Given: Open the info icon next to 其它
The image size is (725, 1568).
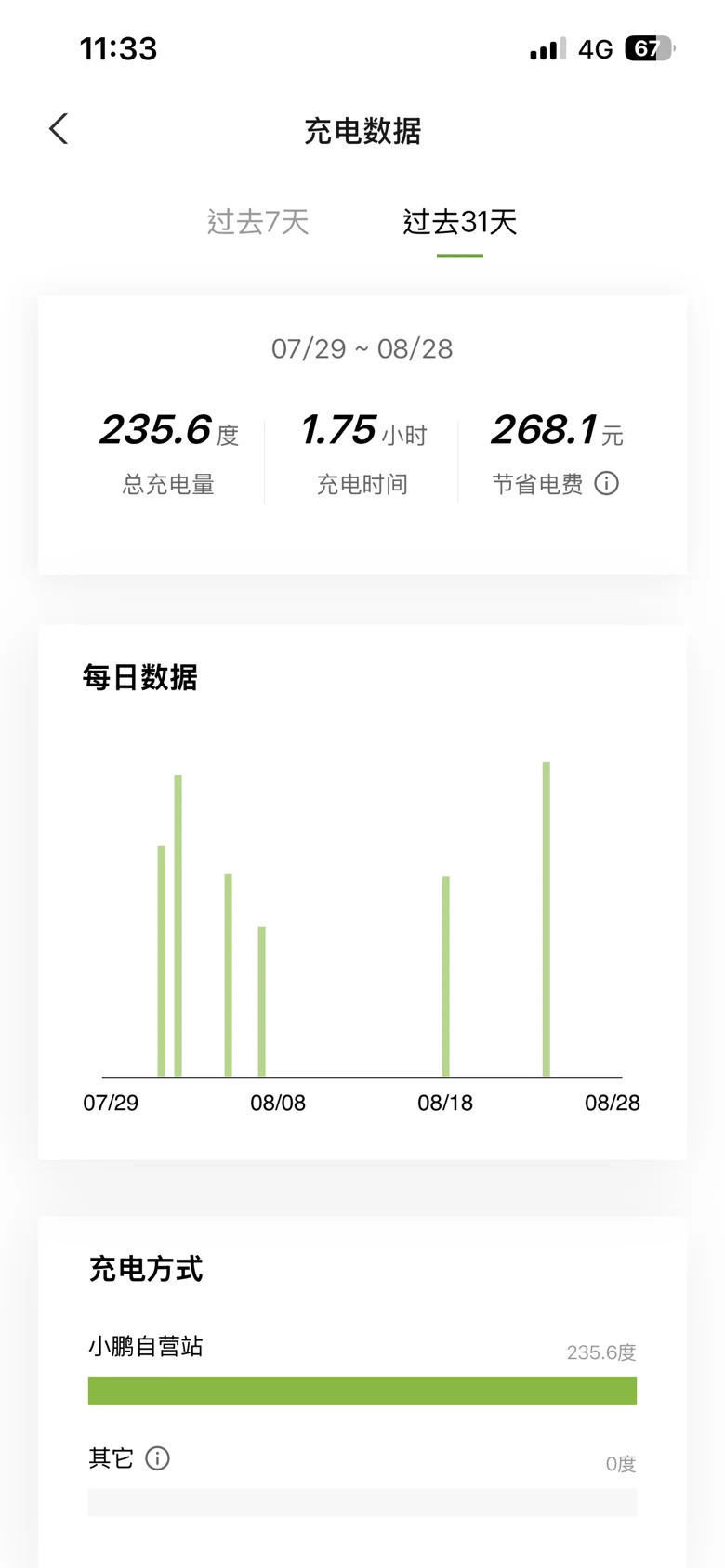Looking at the screenshot, I should pos(158,1458).
